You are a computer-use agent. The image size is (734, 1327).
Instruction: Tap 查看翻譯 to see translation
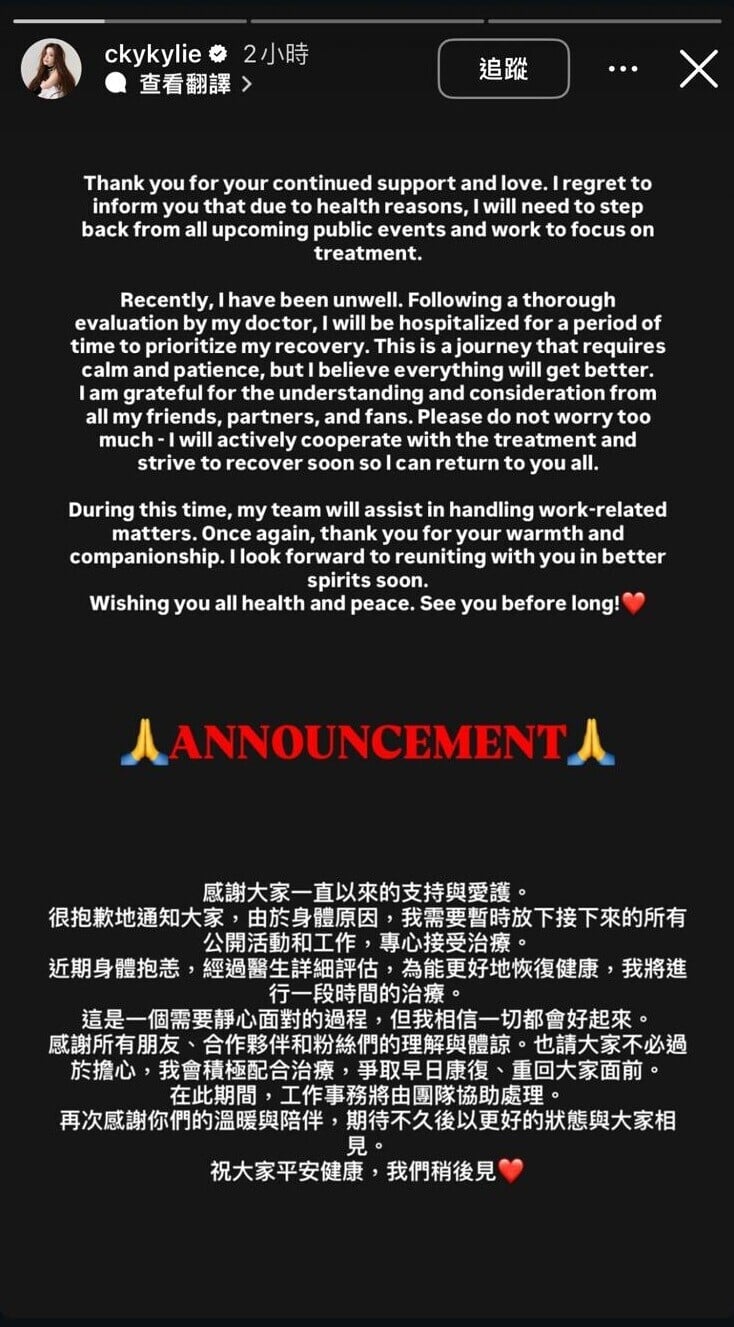click(x=185, y=85)
